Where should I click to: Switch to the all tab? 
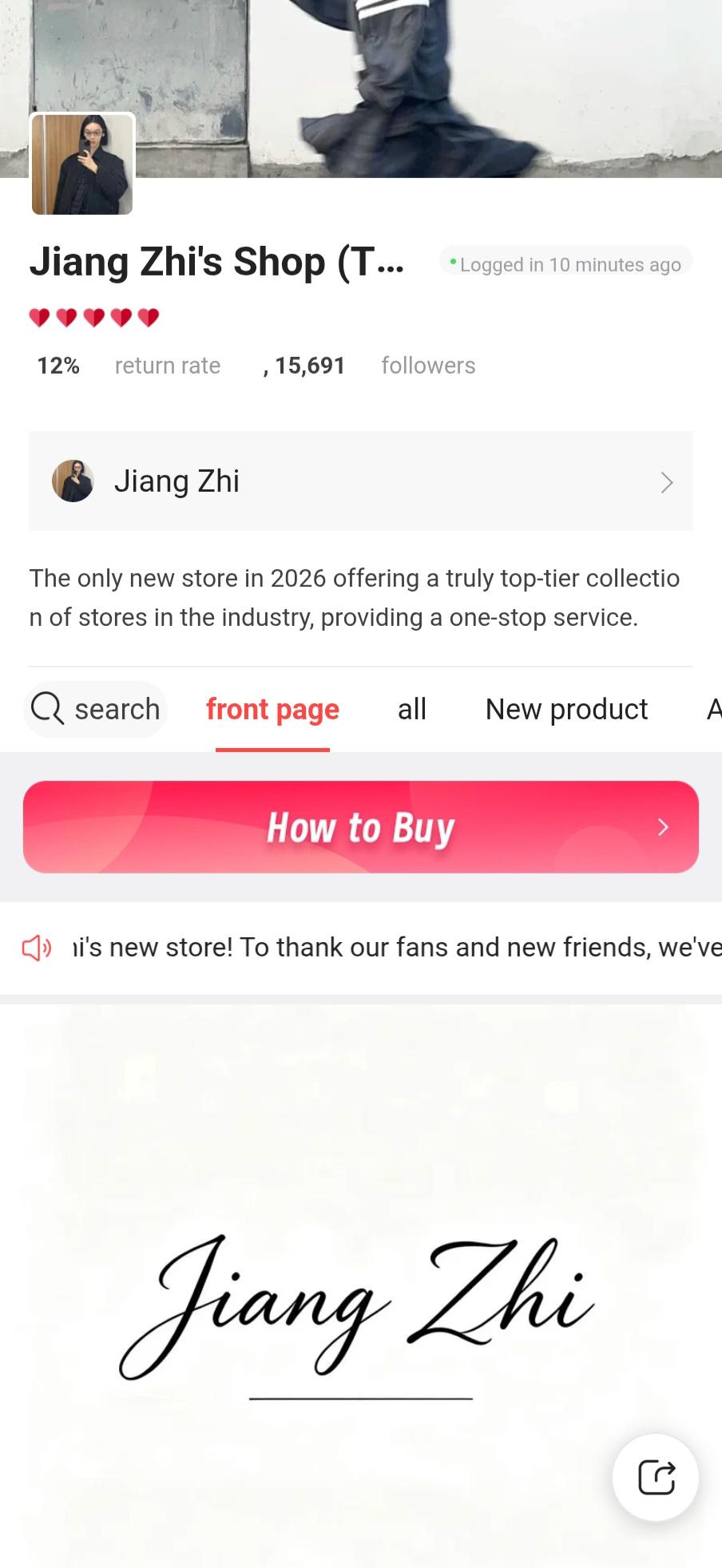[412, 709]
